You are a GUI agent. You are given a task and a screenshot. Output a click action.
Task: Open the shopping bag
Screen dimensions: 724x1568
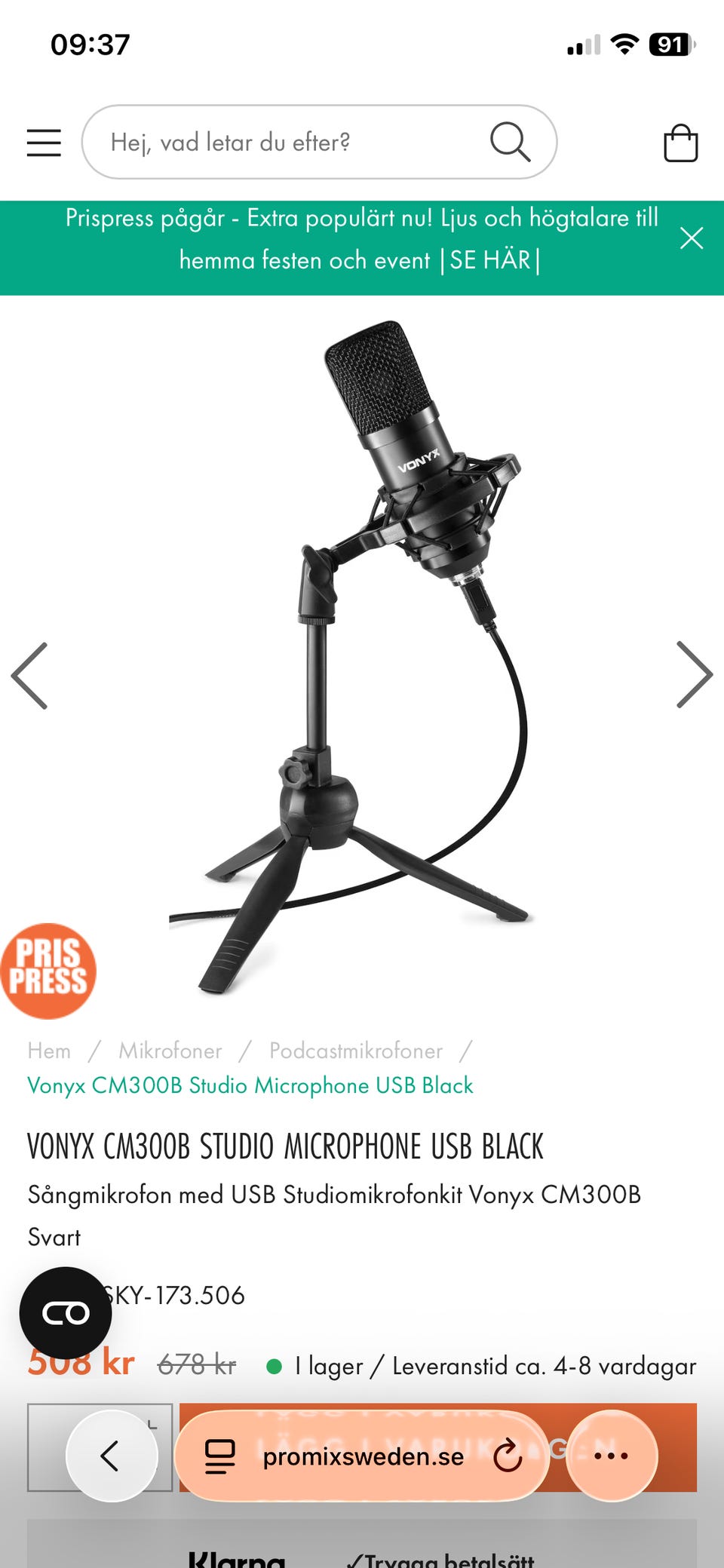tap(680, 143)
